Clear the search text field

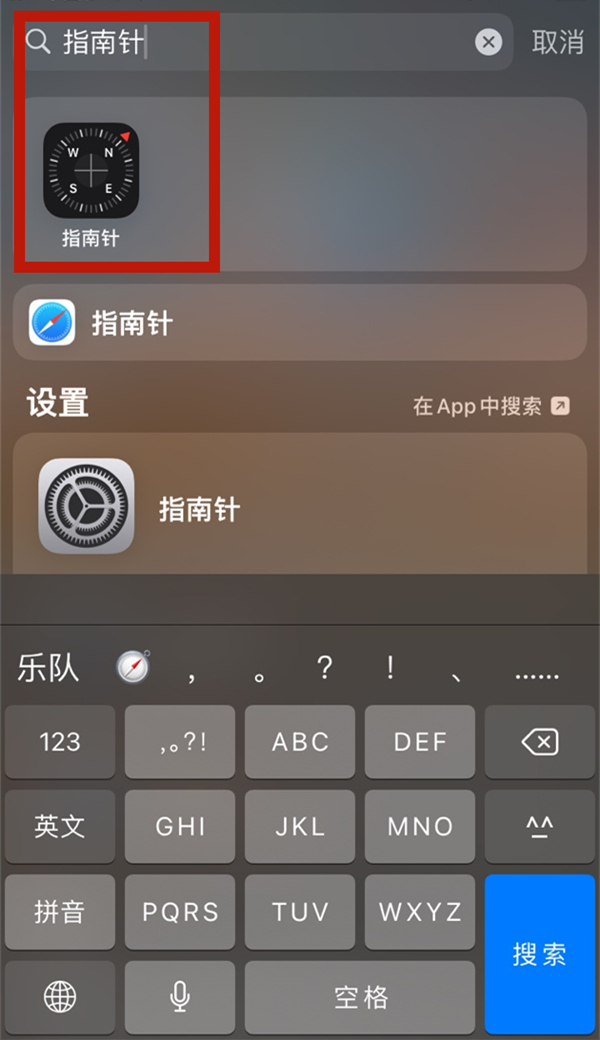488,42
